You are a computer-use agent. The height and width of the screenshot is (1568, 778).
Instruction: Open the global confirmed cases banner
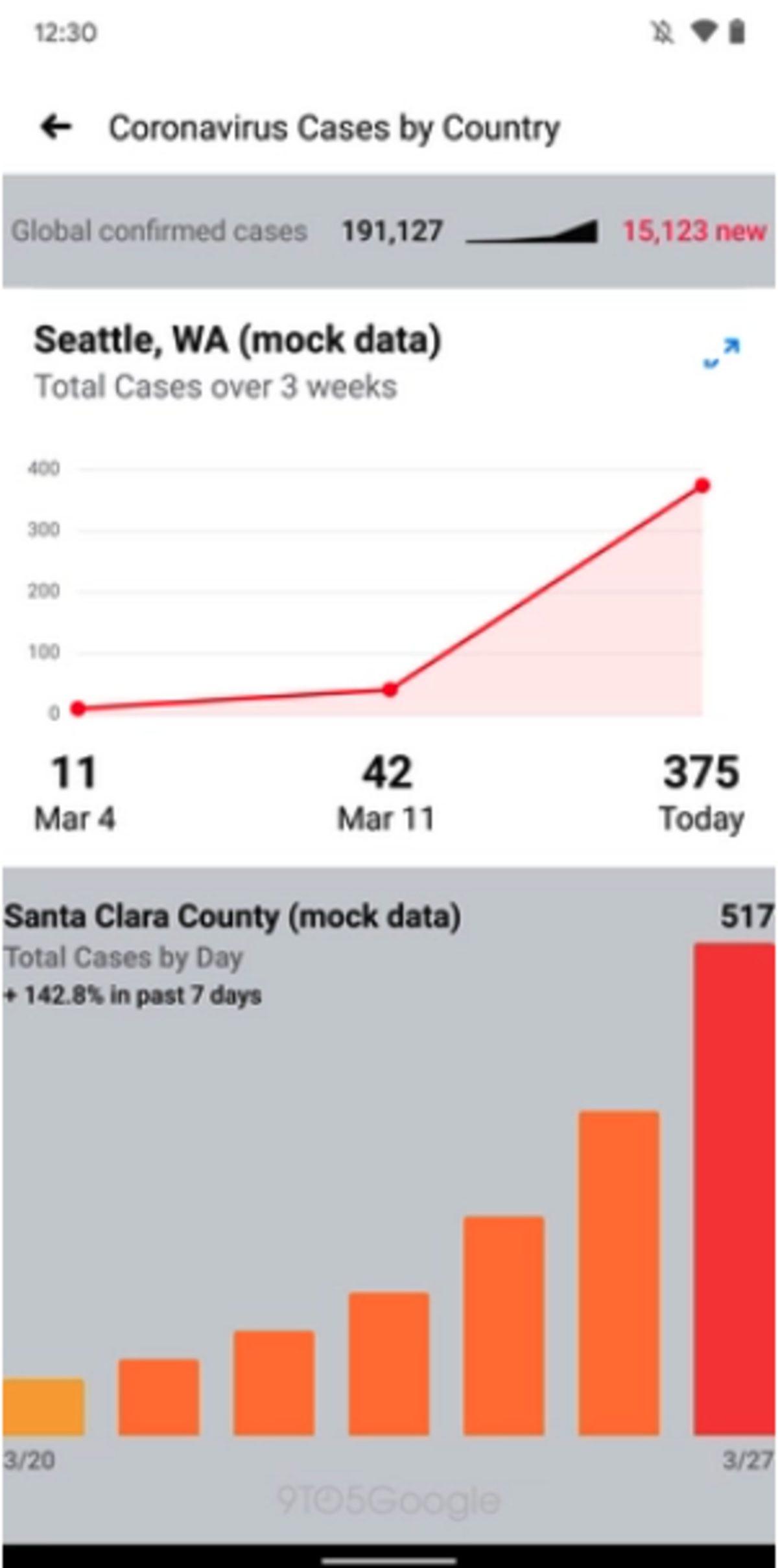[x=389, y=231]
